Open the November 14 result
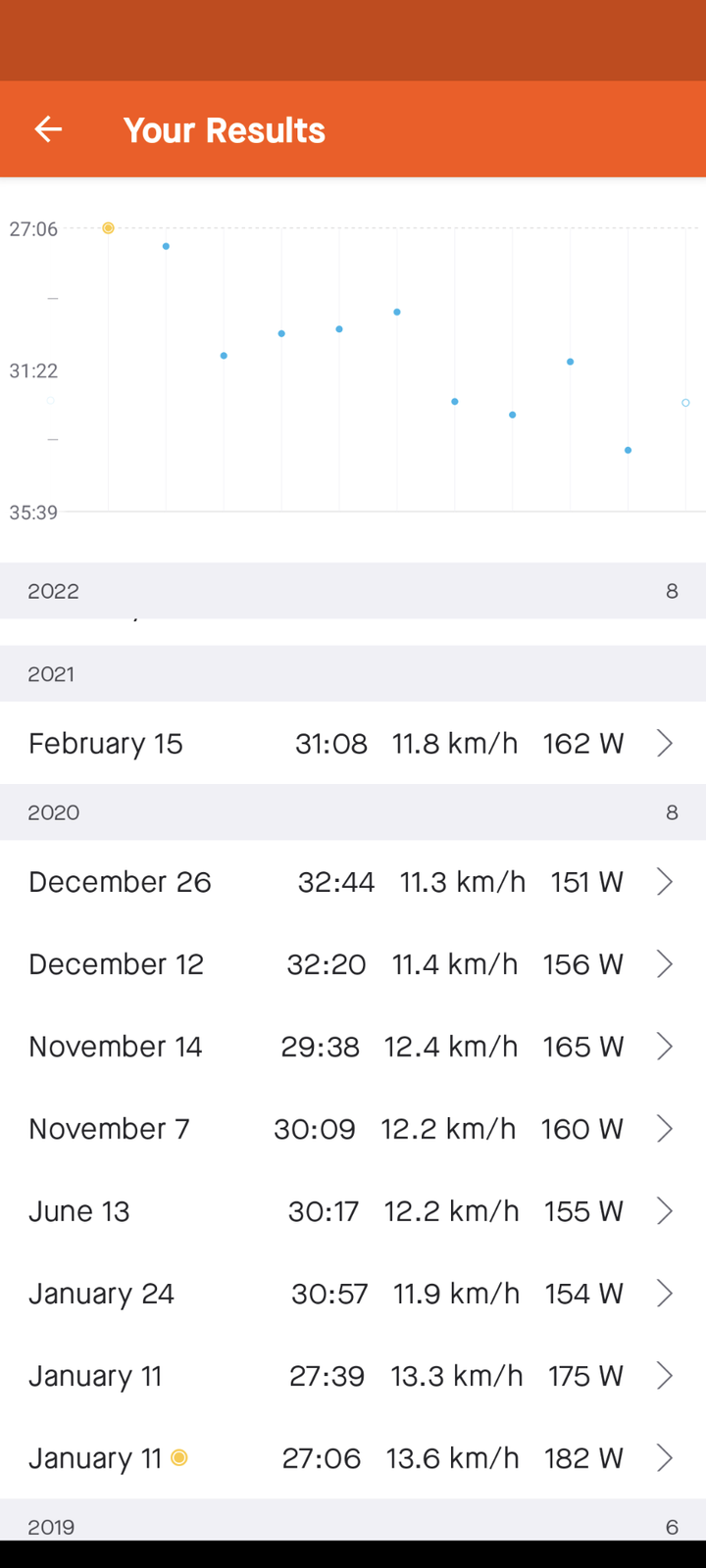Screen dimensions: 706x1568 pos(353,1047)
